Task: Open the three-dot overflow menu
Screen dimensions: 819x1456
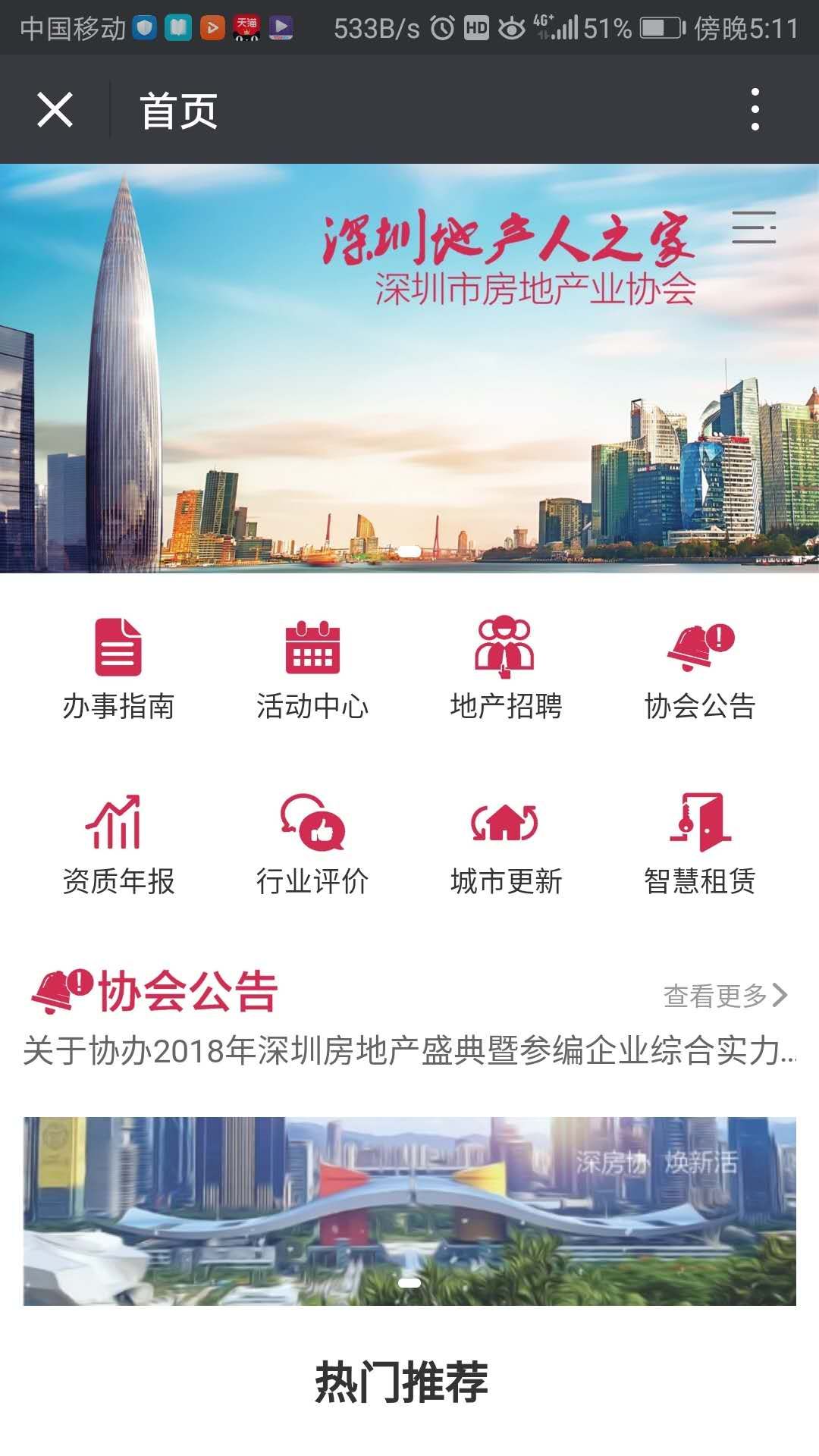Action: pyautogui.click(x=755, y=109)
